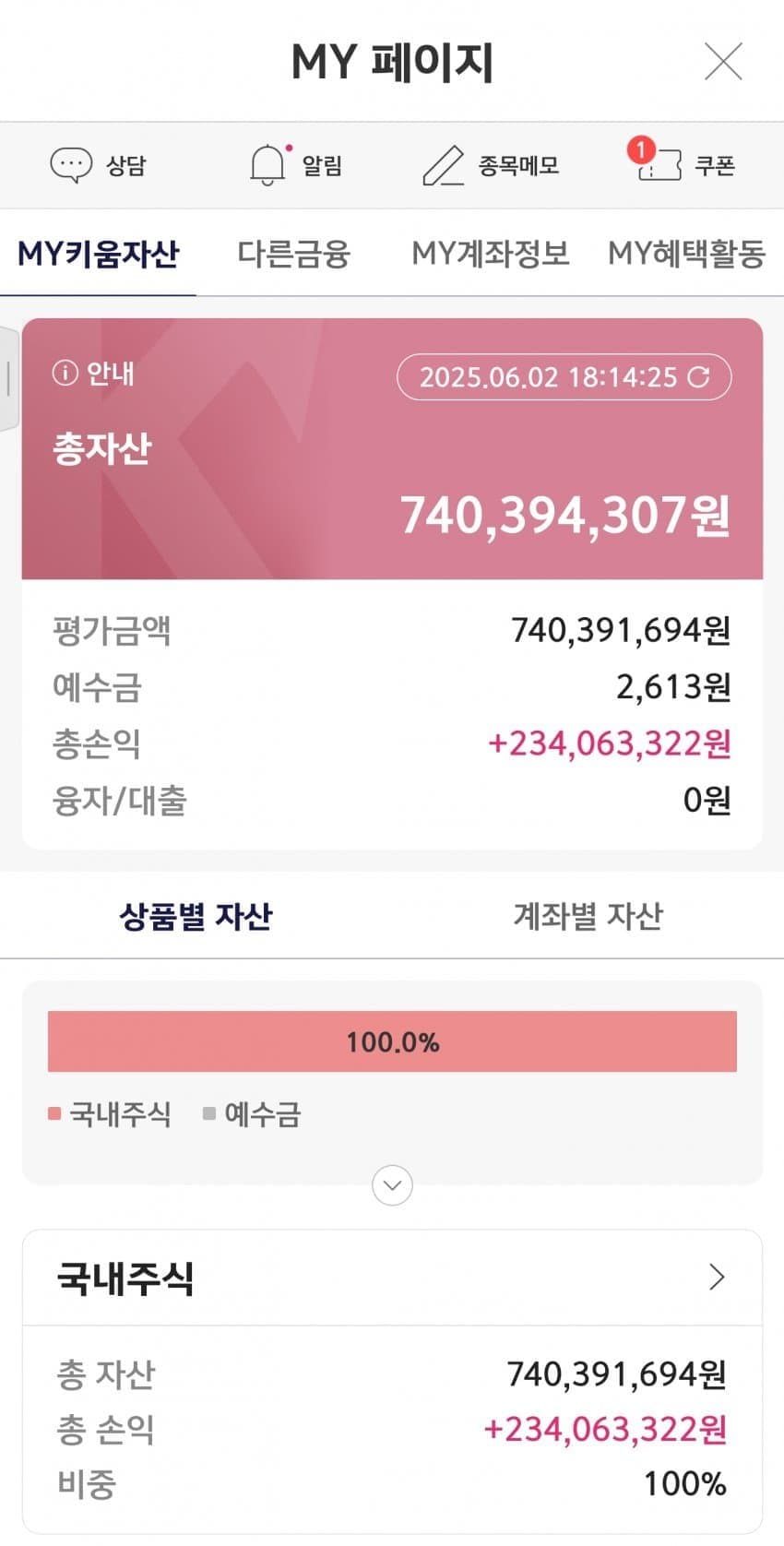Select the MY키움자산 tab
This screenshot has height=1546, width=784.
98,254
